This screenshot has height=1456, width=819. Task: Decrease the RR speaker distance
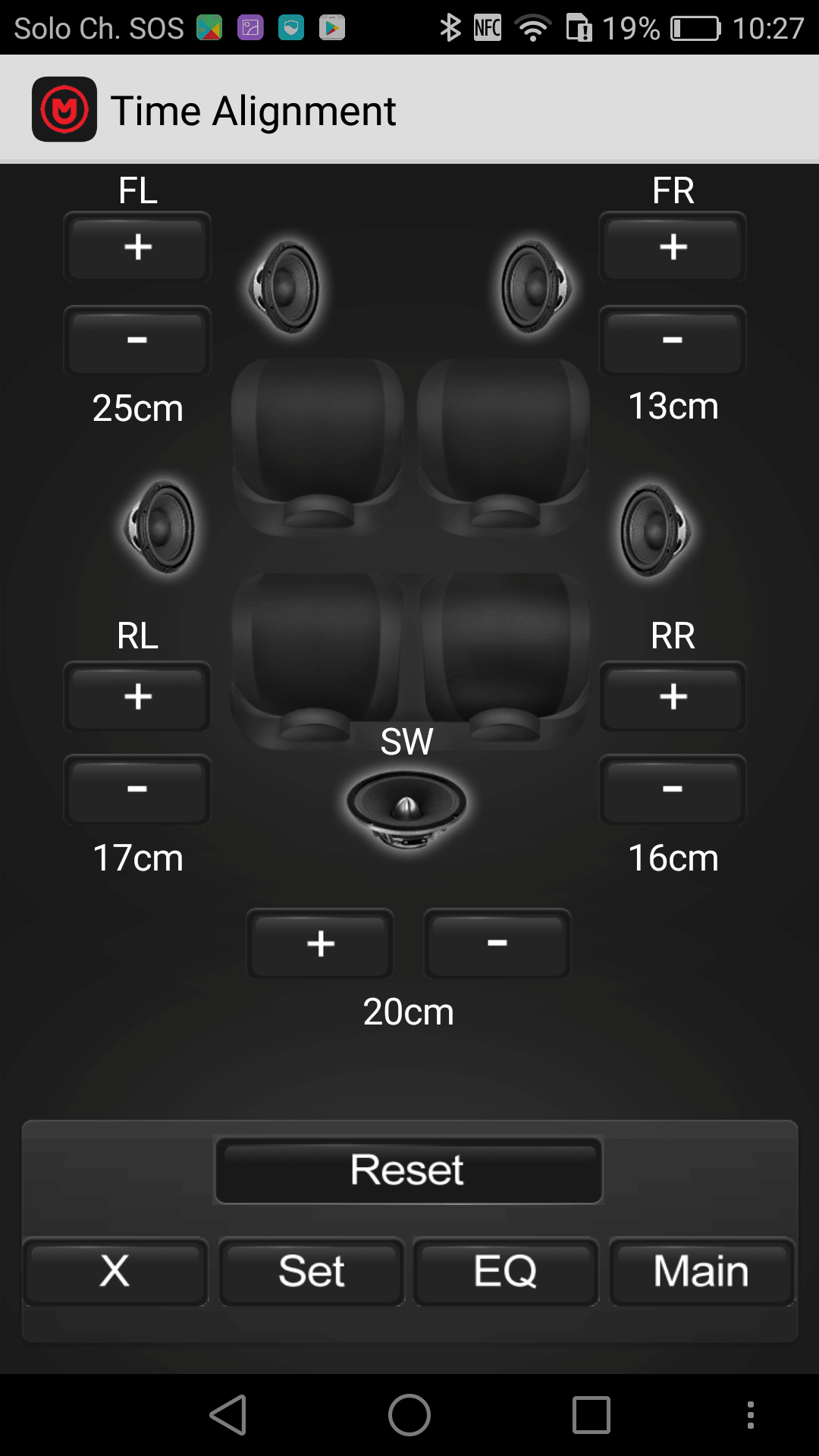[x=673, y=789]
